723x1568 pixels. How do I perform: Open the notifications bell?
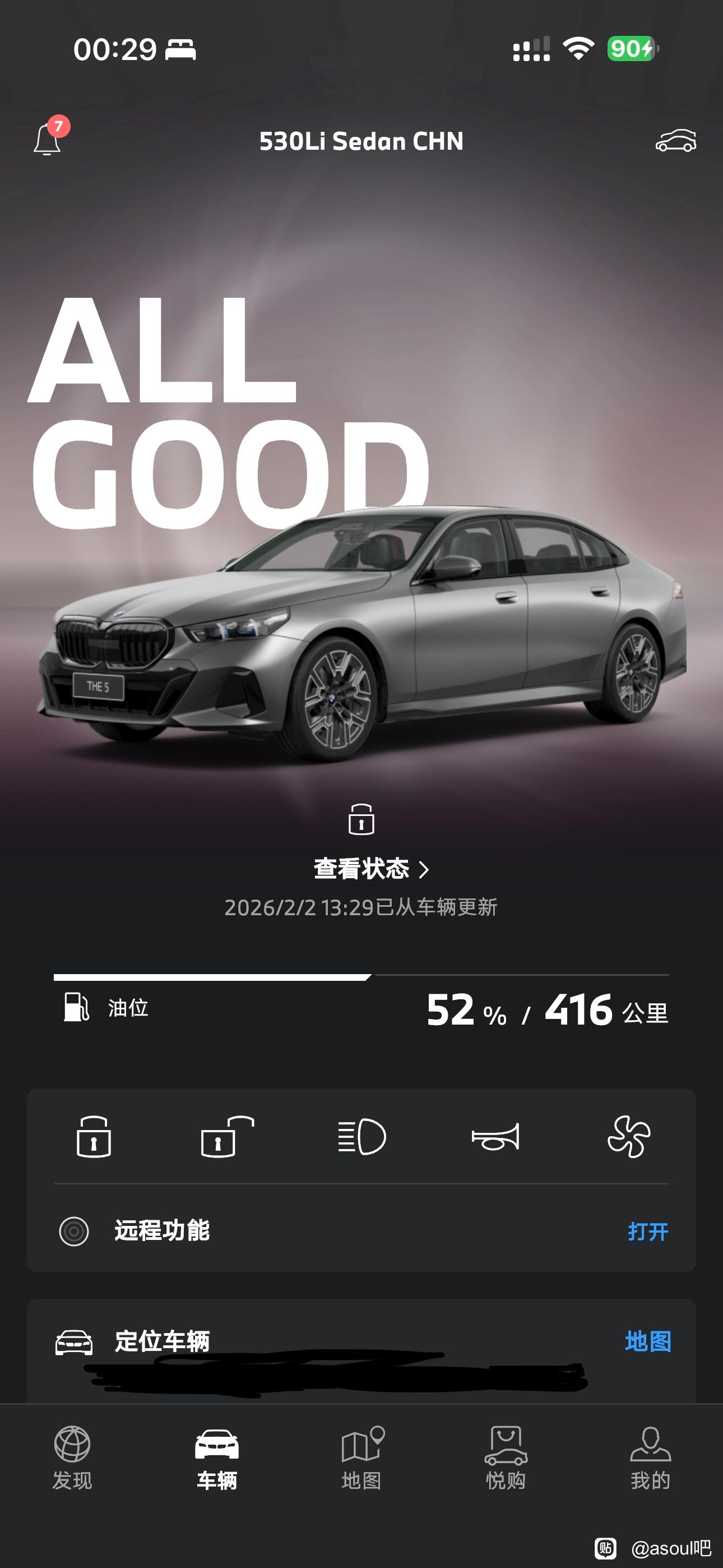coord(48,139)
